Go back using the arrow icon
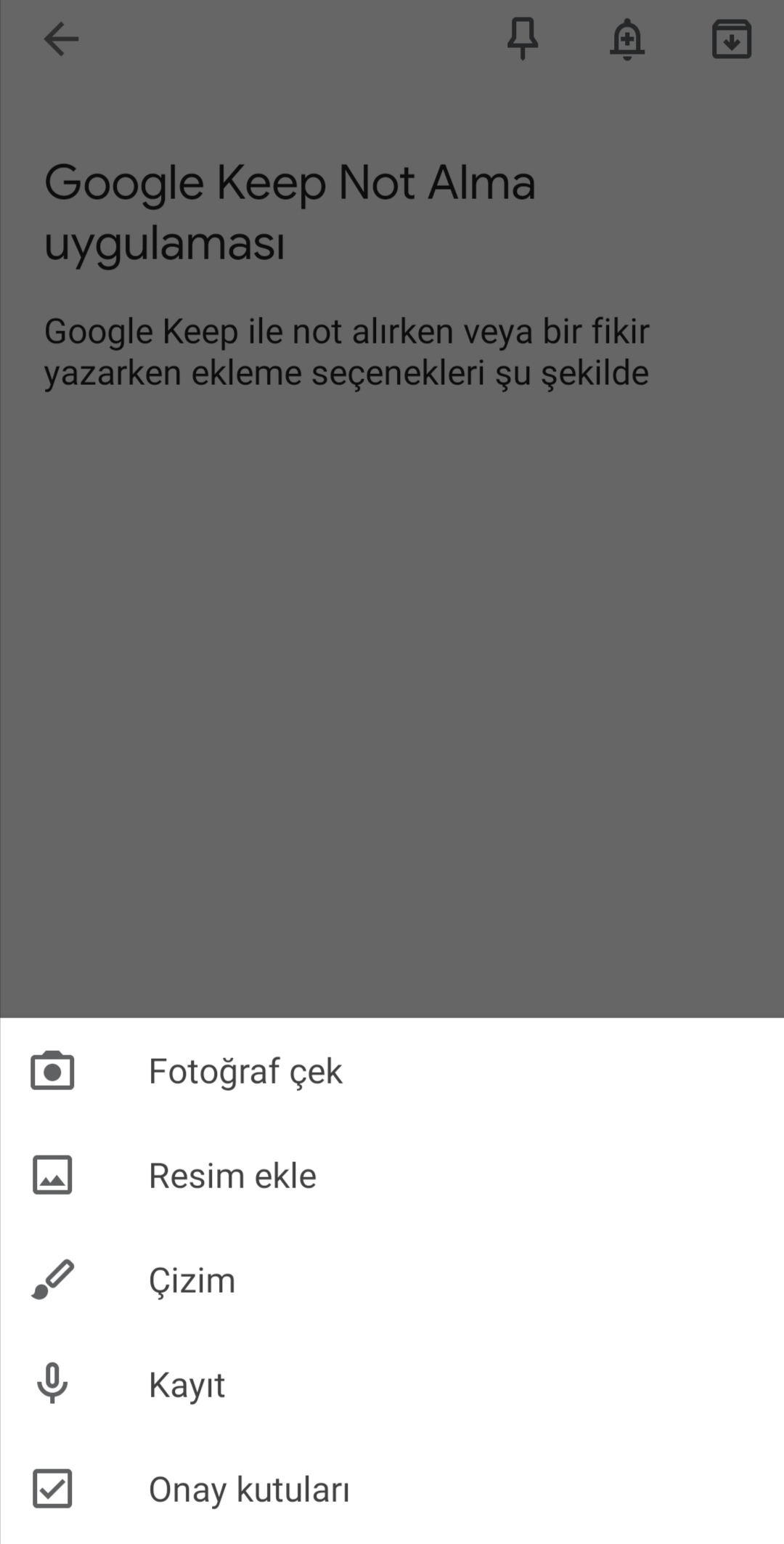This screenshot has height=1544, width=784. point(61,39)
